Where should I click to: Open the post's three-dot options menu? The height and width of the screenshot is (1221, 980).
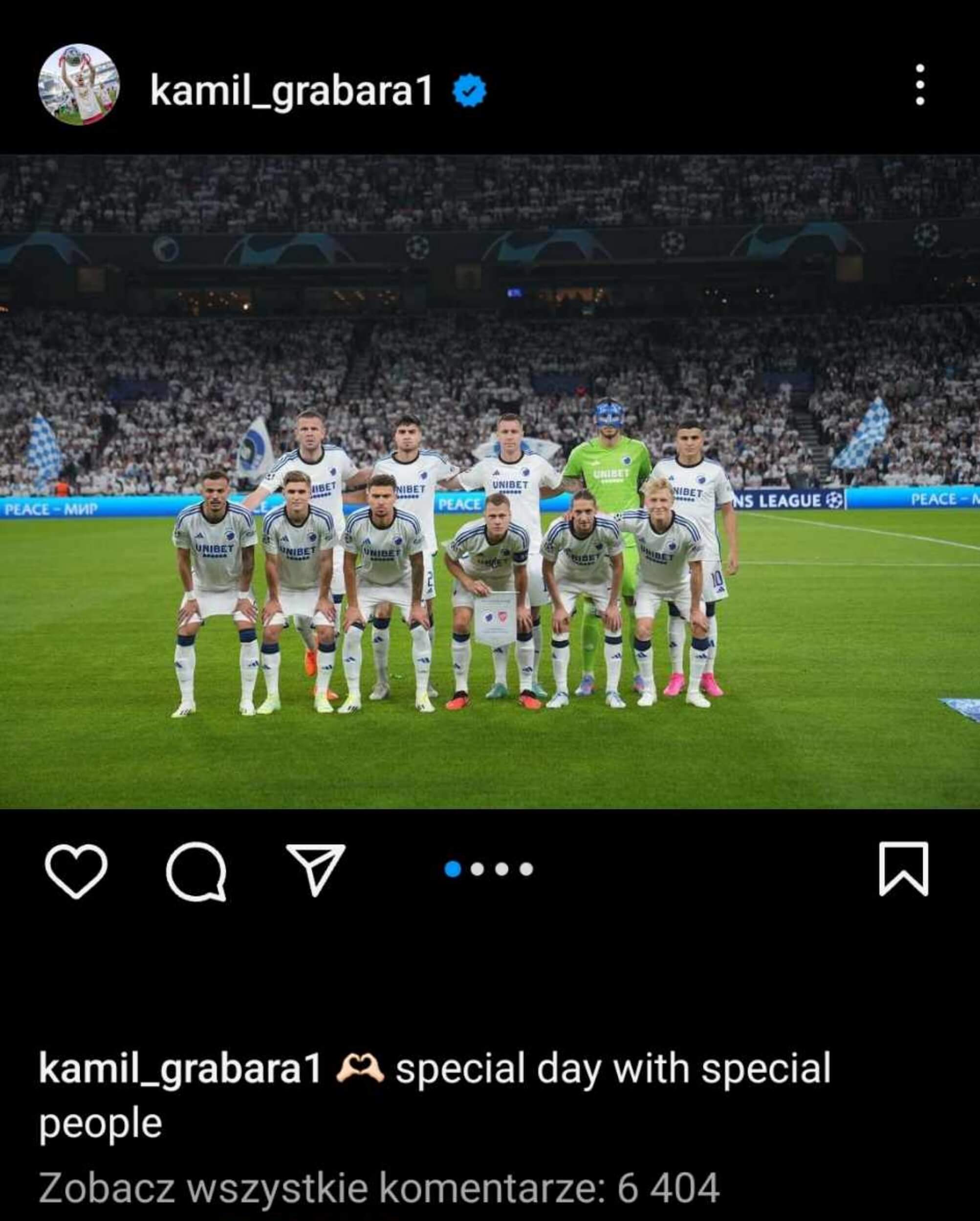[x=920, y=85]
